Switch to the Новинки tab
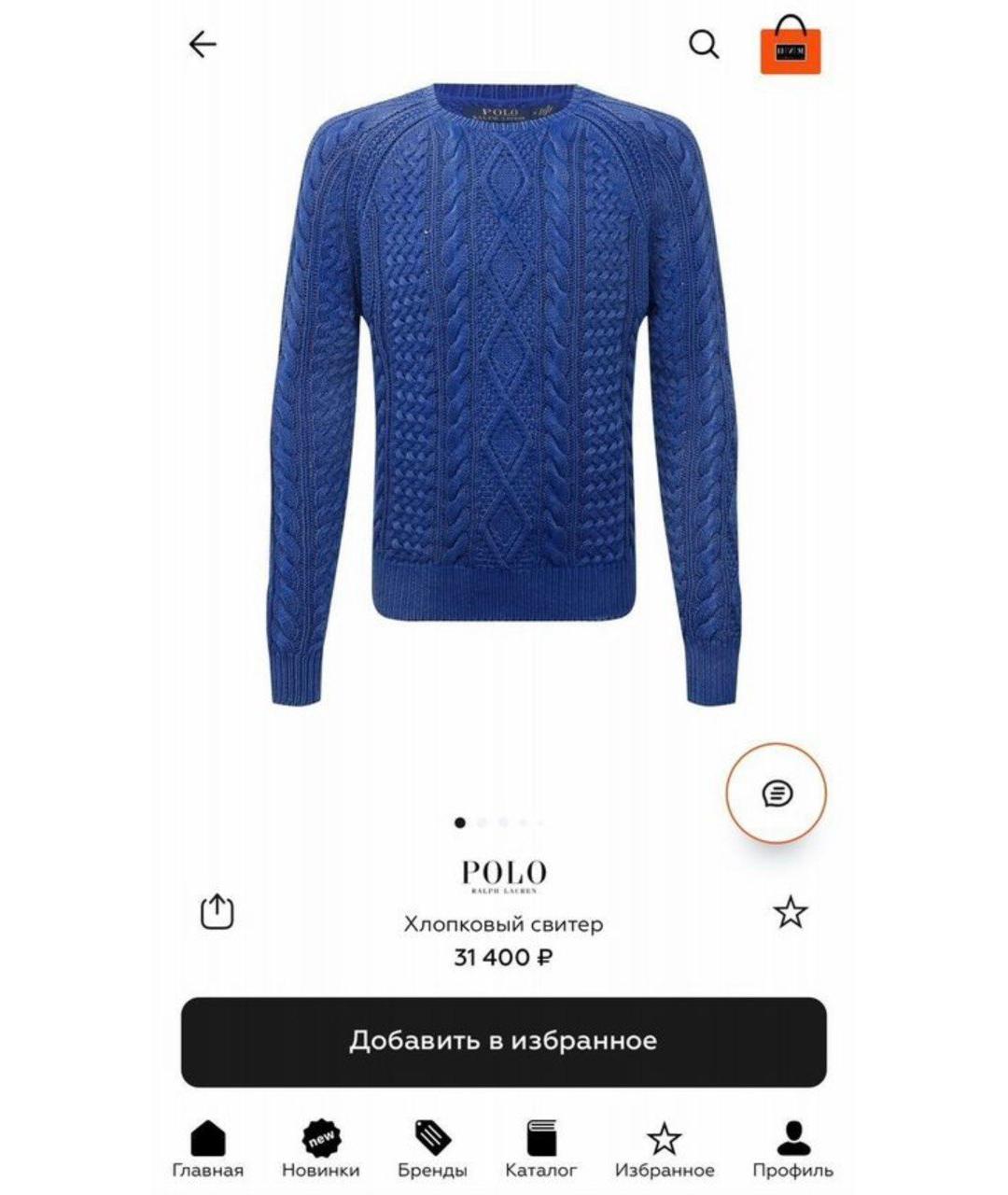1008x1195 pixels. pyautogui.click(x=320, y=1149)
